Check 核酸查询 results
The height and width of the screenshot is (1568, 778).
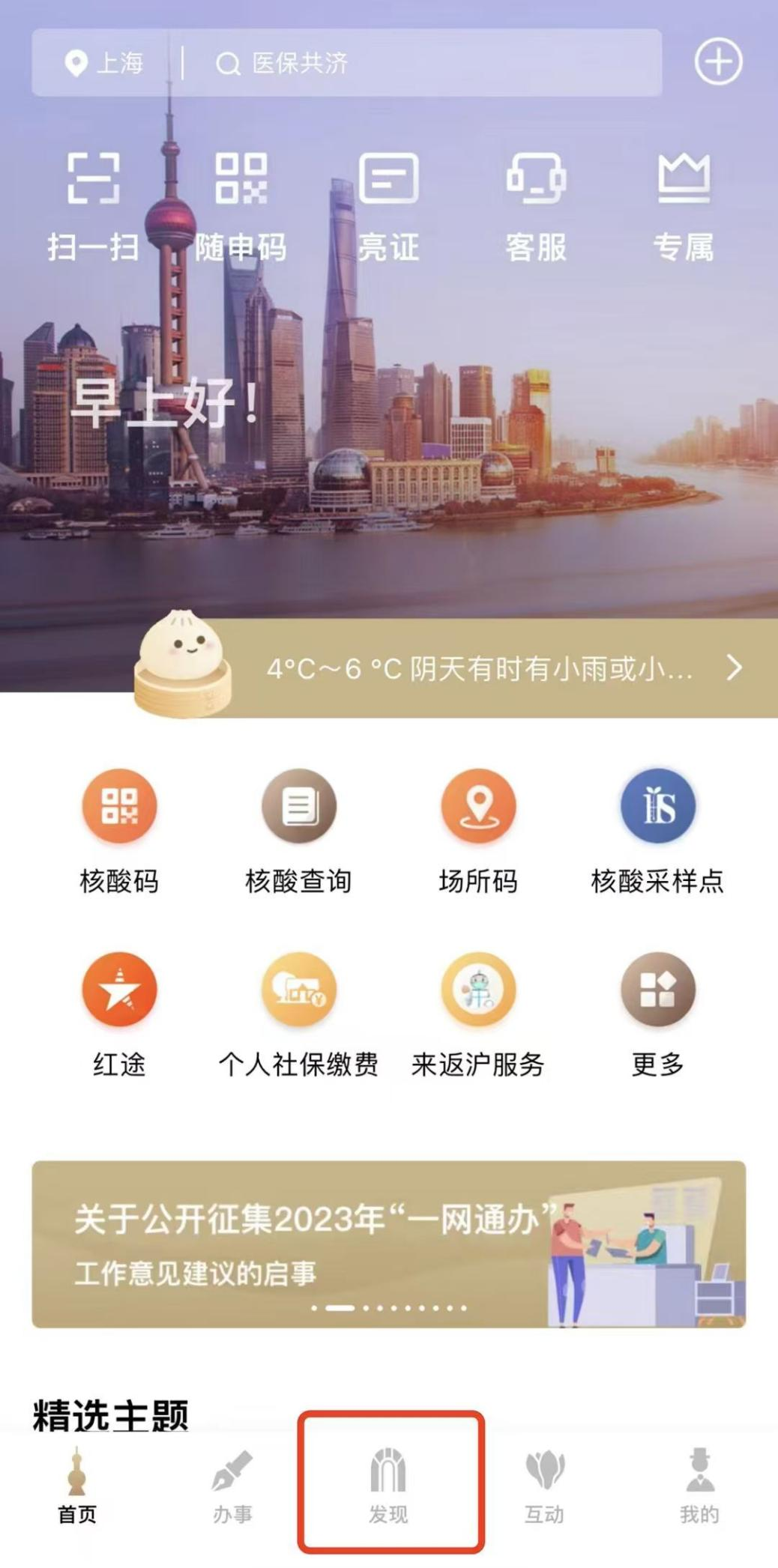pos(298,829)
